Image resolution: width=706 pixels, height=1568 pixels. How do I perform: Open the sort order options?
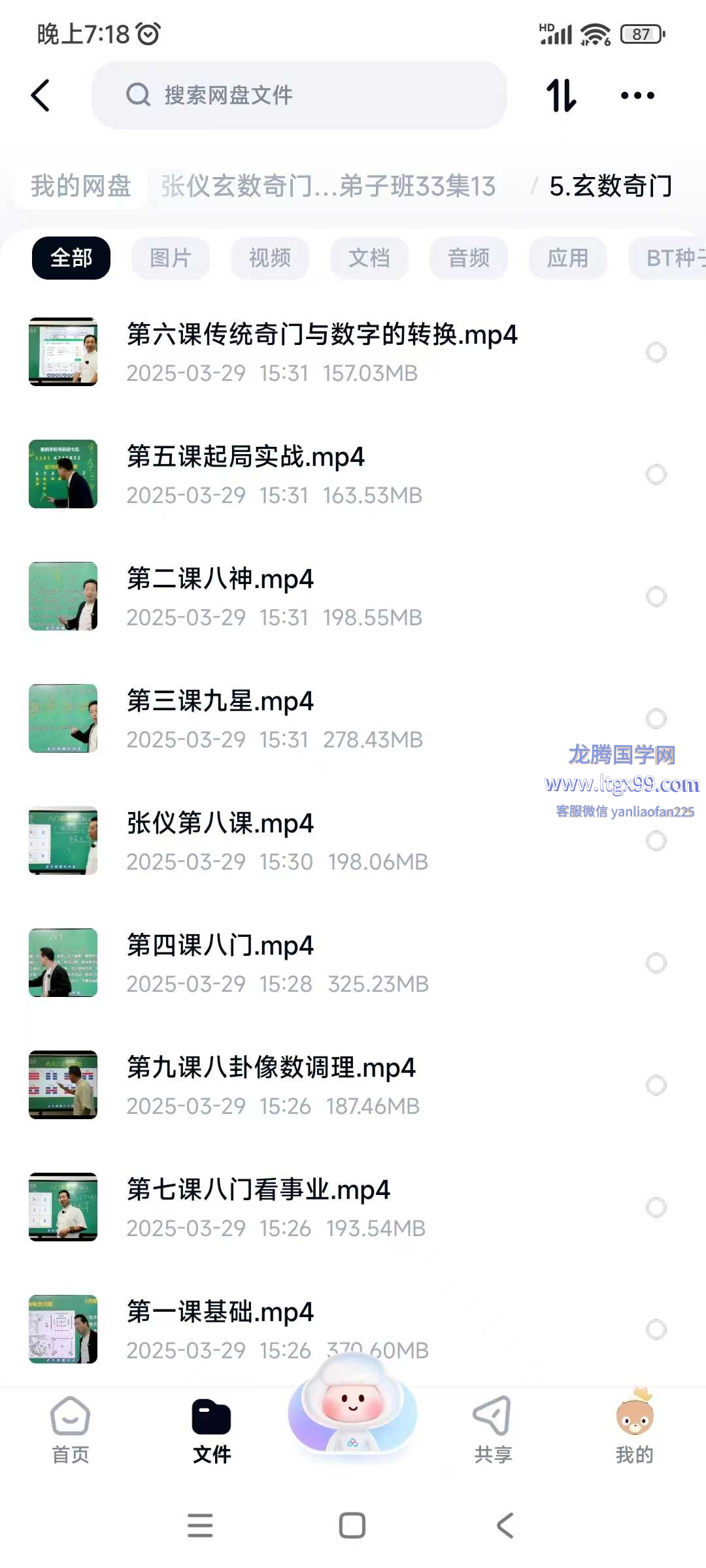point(561,95)
